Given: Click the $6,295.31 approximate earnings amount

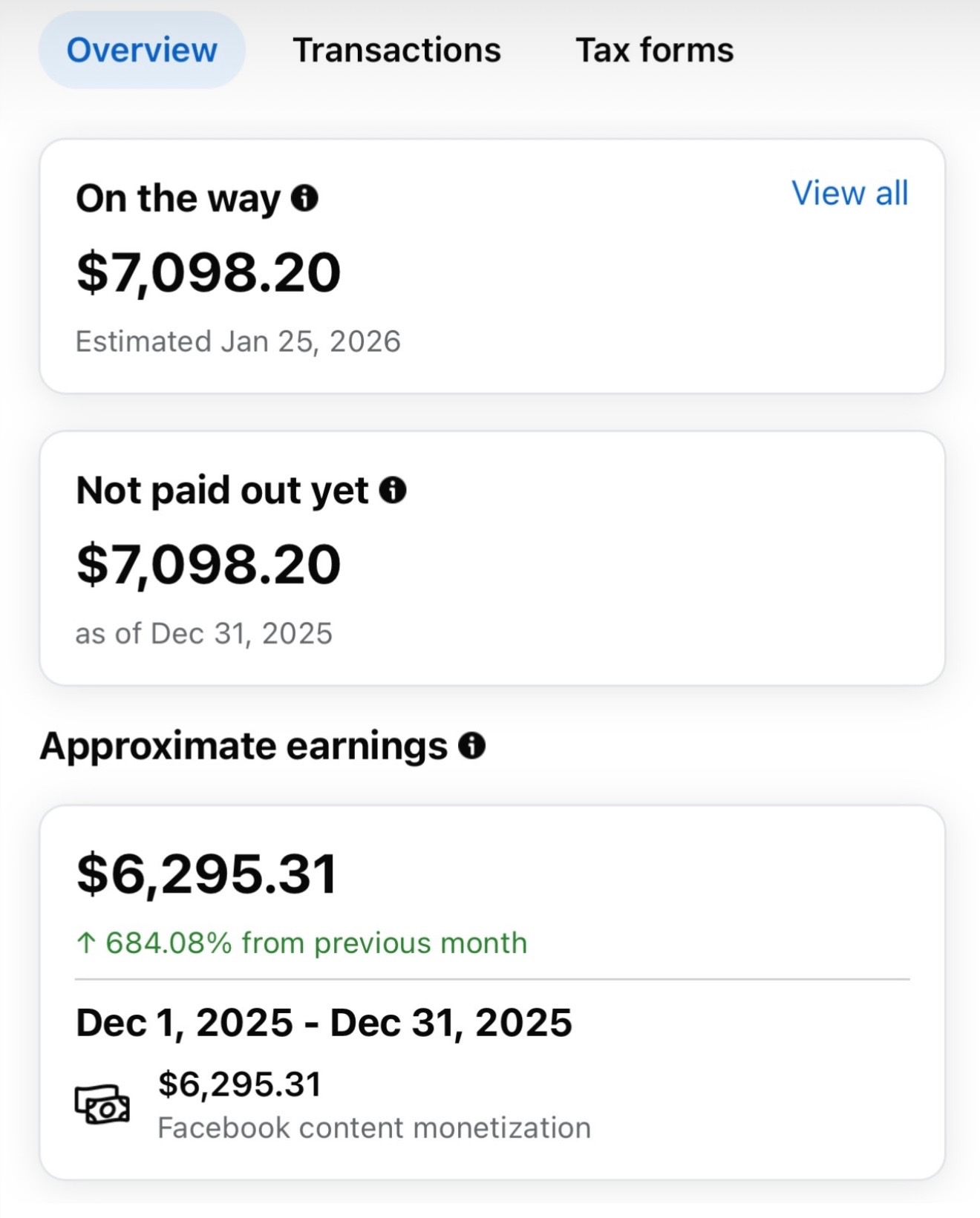Looking at the screenshot, I should click(208, 874).
